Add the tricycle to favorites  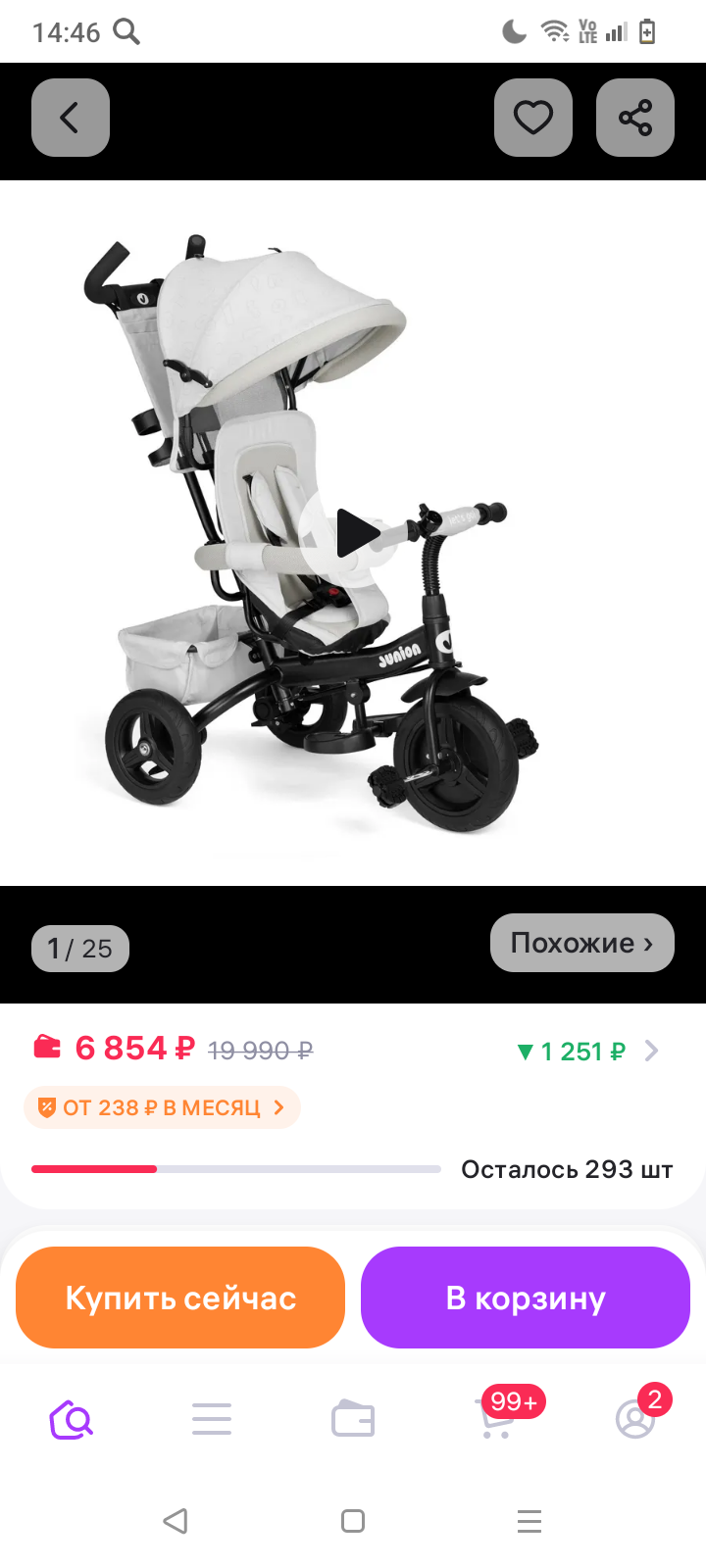click(532, 118)
